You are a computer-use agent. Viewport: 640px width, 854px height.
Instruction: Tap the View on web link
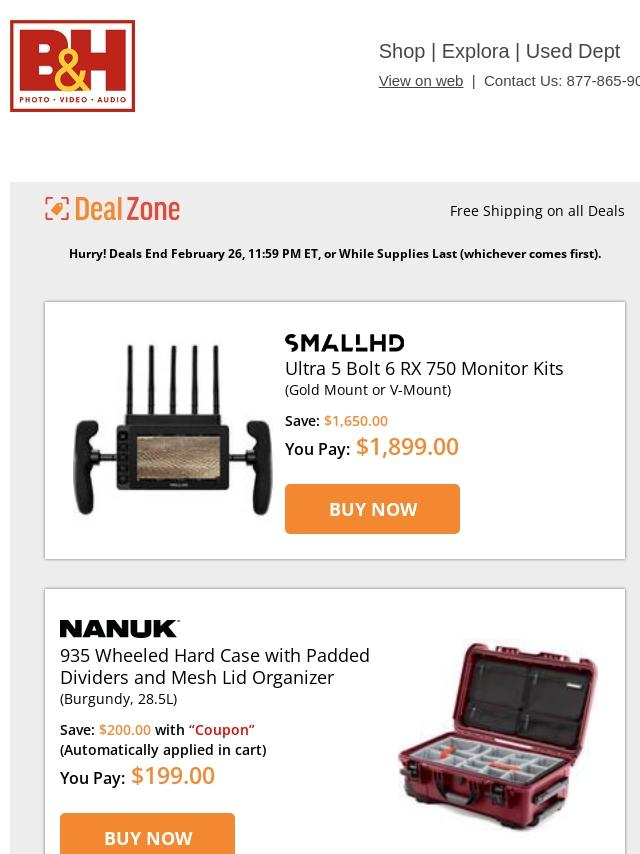click(420, 81)
